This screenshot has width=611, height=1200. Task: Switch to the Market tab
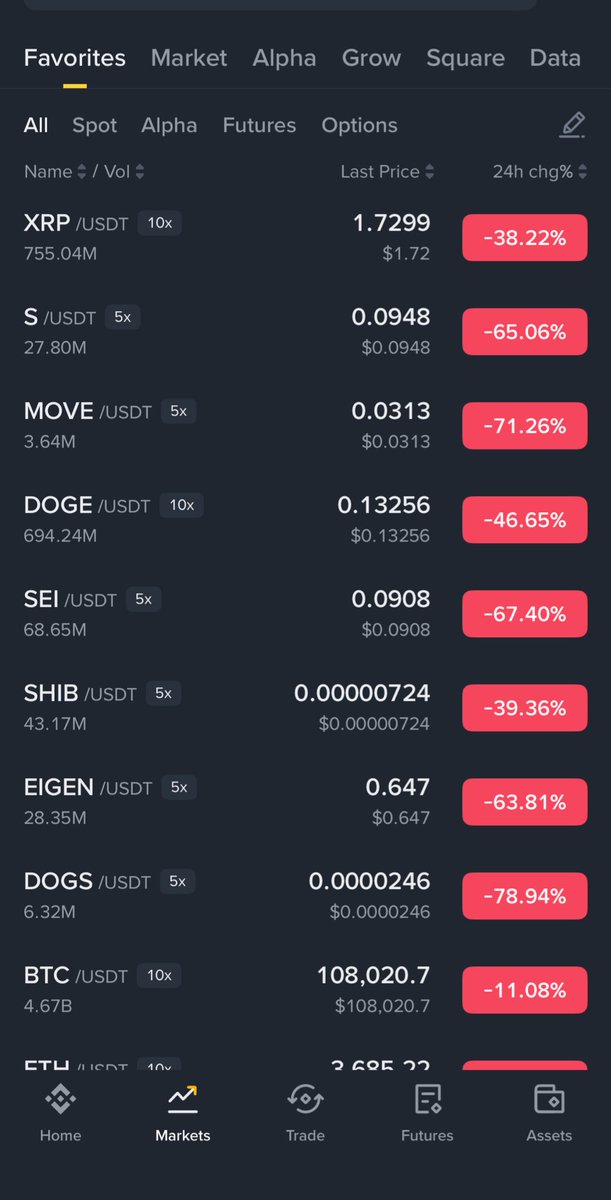(189, 58)
